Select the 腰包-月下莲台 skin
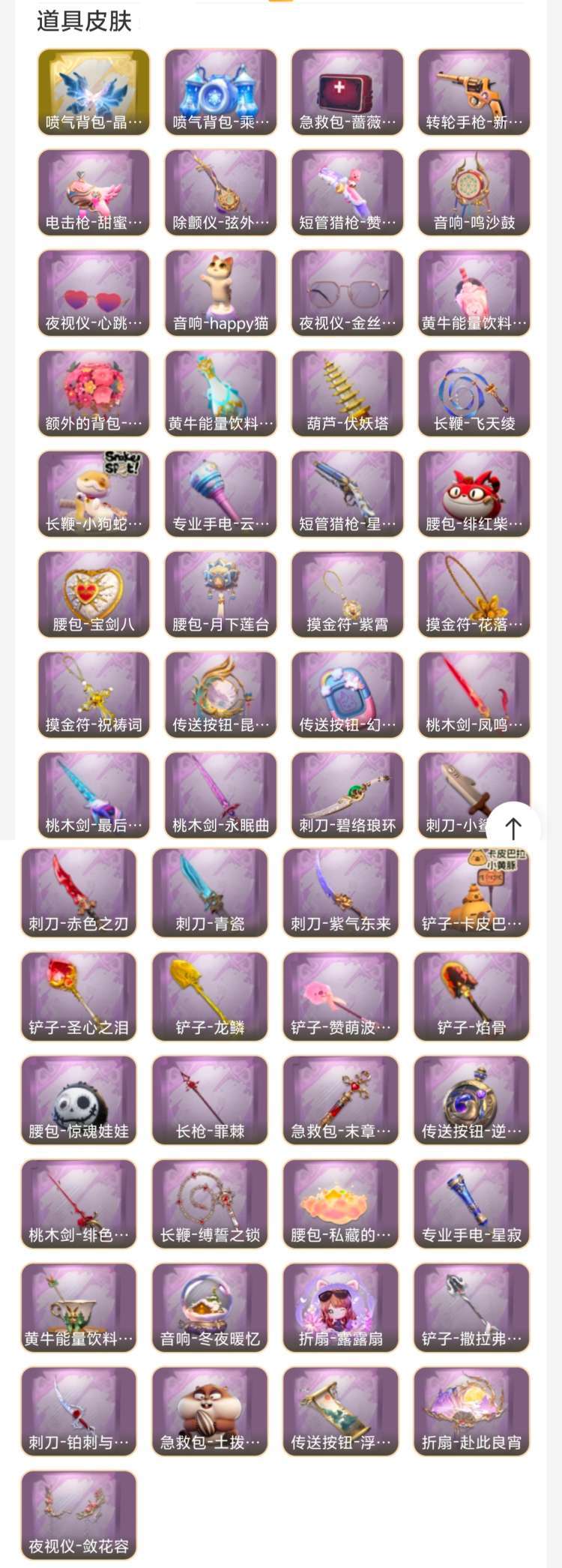 click(x=220, y=595)
